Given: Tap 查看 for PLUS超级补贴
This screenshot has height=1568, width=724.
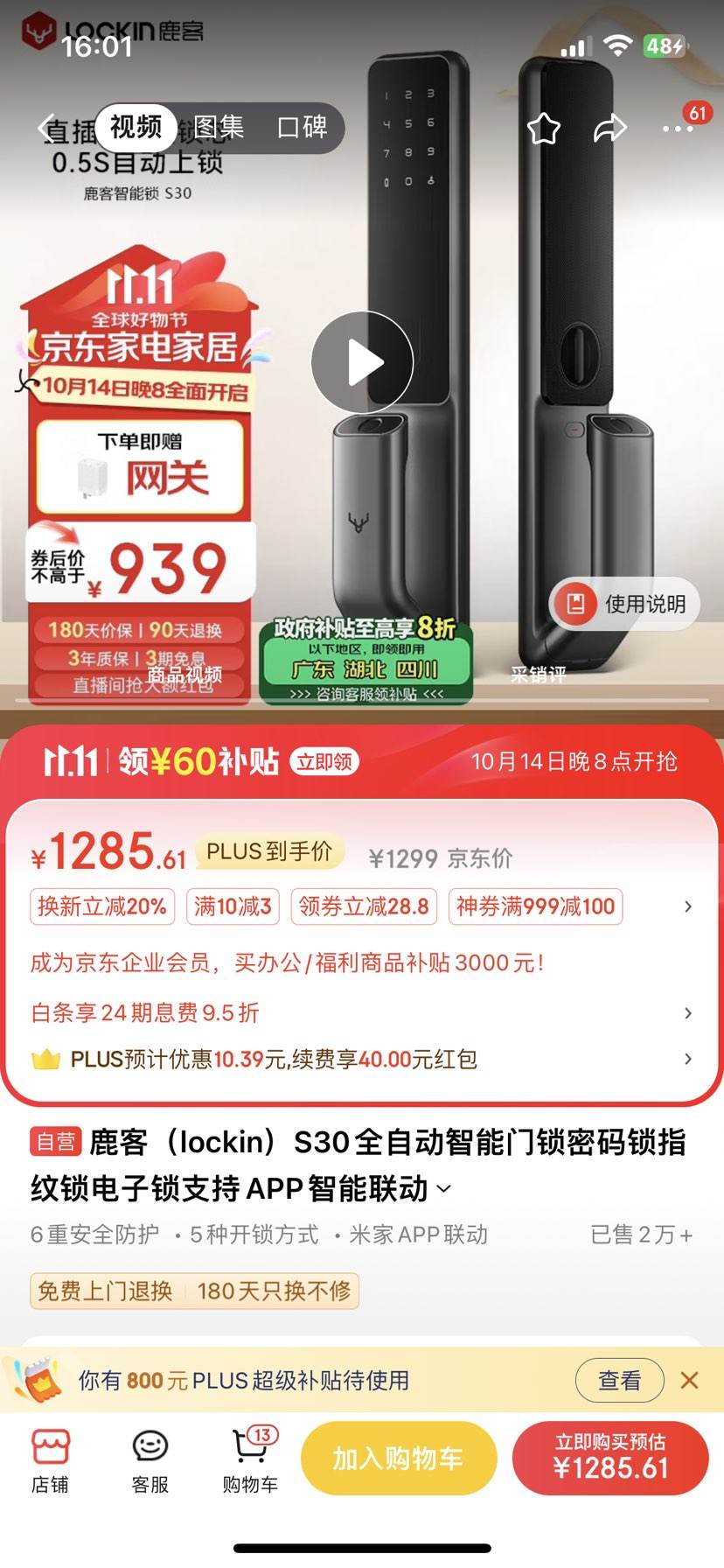Looking at the screenshot, I should tap(619, 1381).
